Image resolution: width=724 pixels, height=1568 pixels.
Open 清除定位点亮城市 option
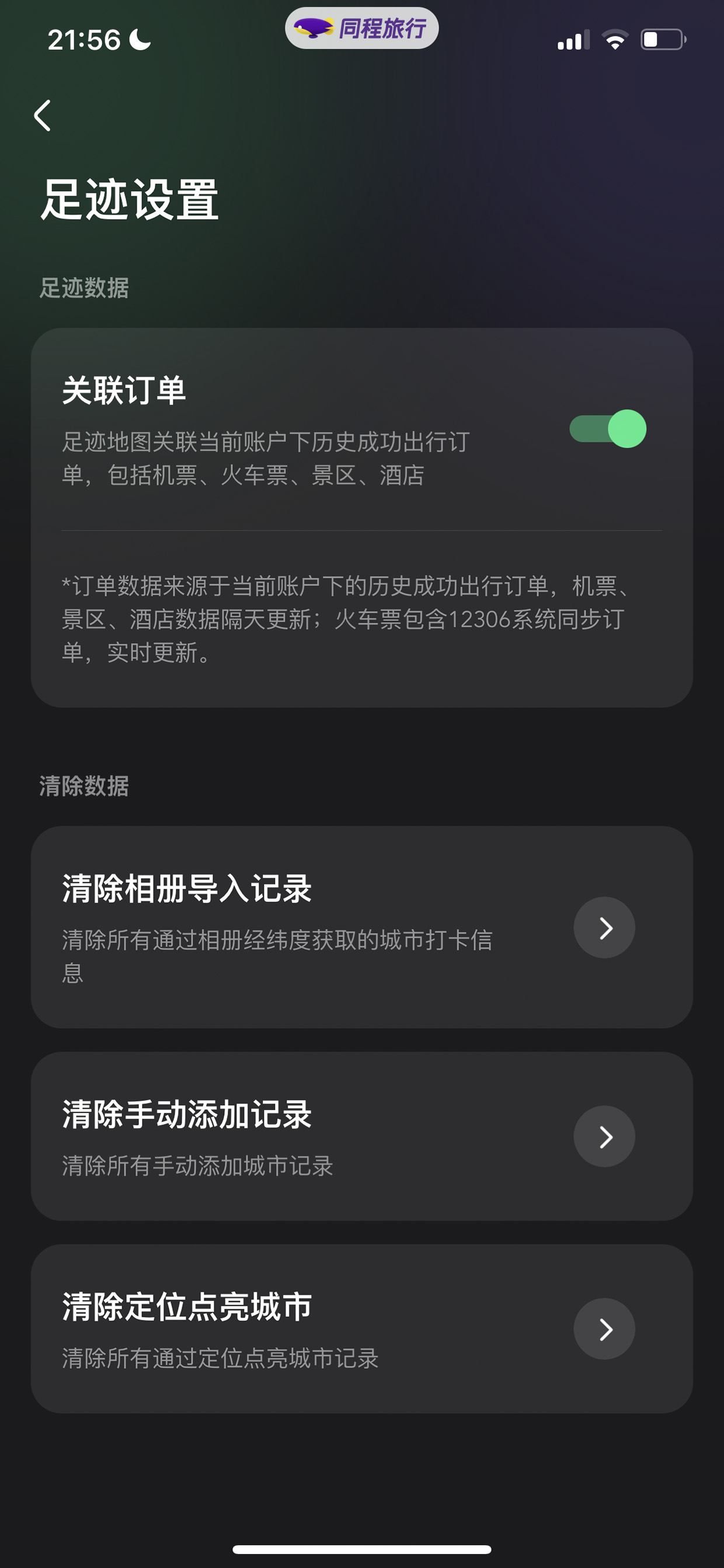(361, 1328)
